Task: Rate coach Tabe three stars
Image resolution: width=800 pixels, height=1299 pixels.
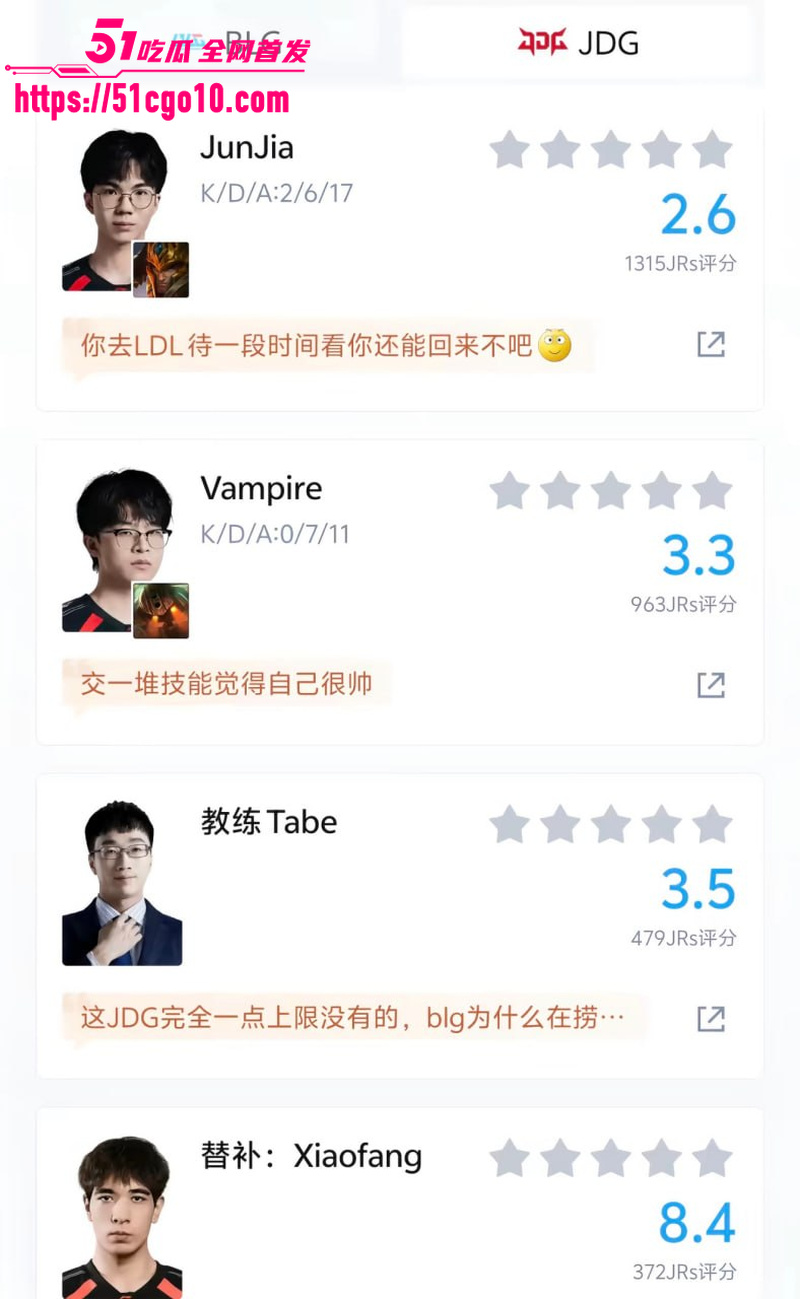Action: click(610, 825)
